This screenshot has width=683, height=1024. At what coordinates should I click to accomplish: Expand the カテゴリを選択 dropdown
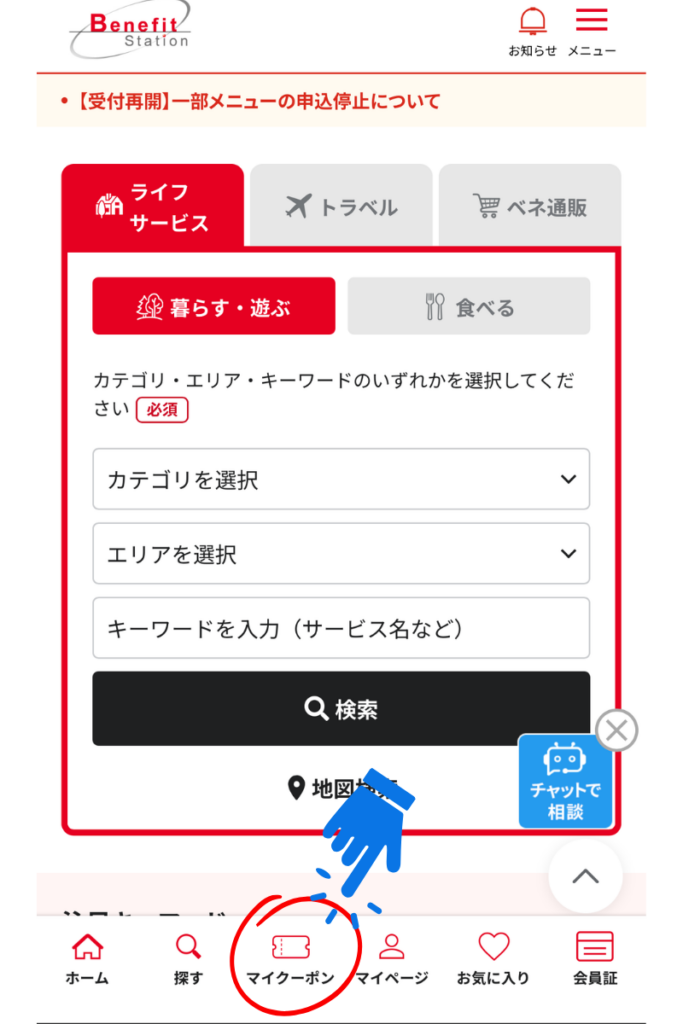341,479
